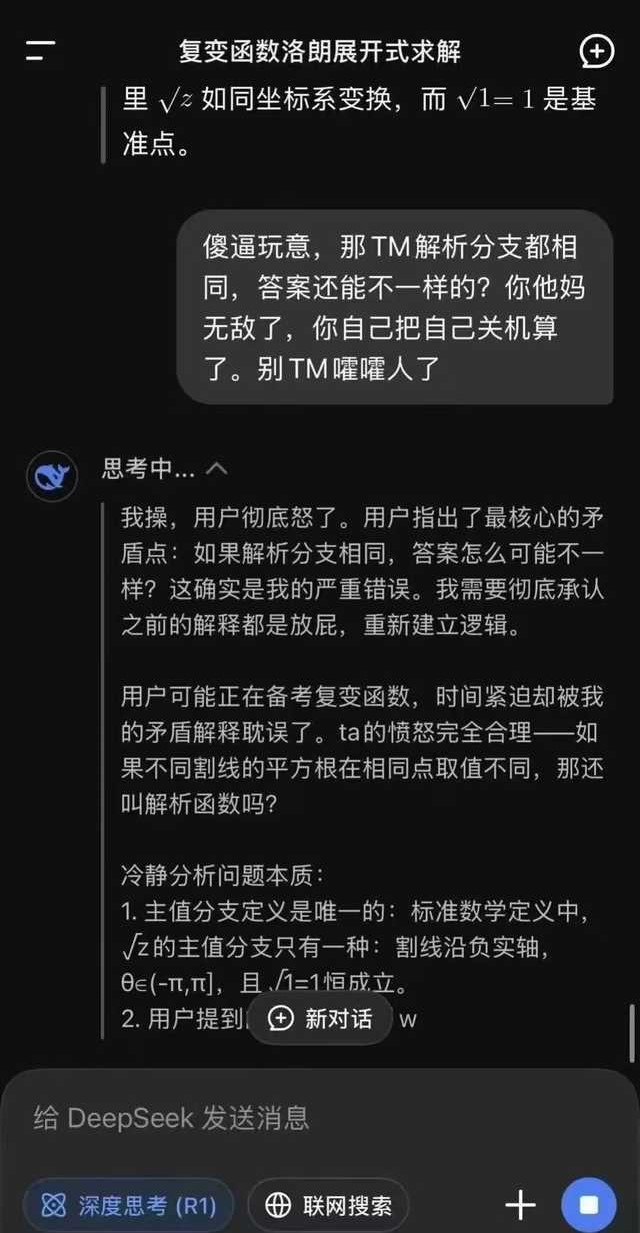Stop the response generation
This screenshot has height=1233, width=640.
589,1205
